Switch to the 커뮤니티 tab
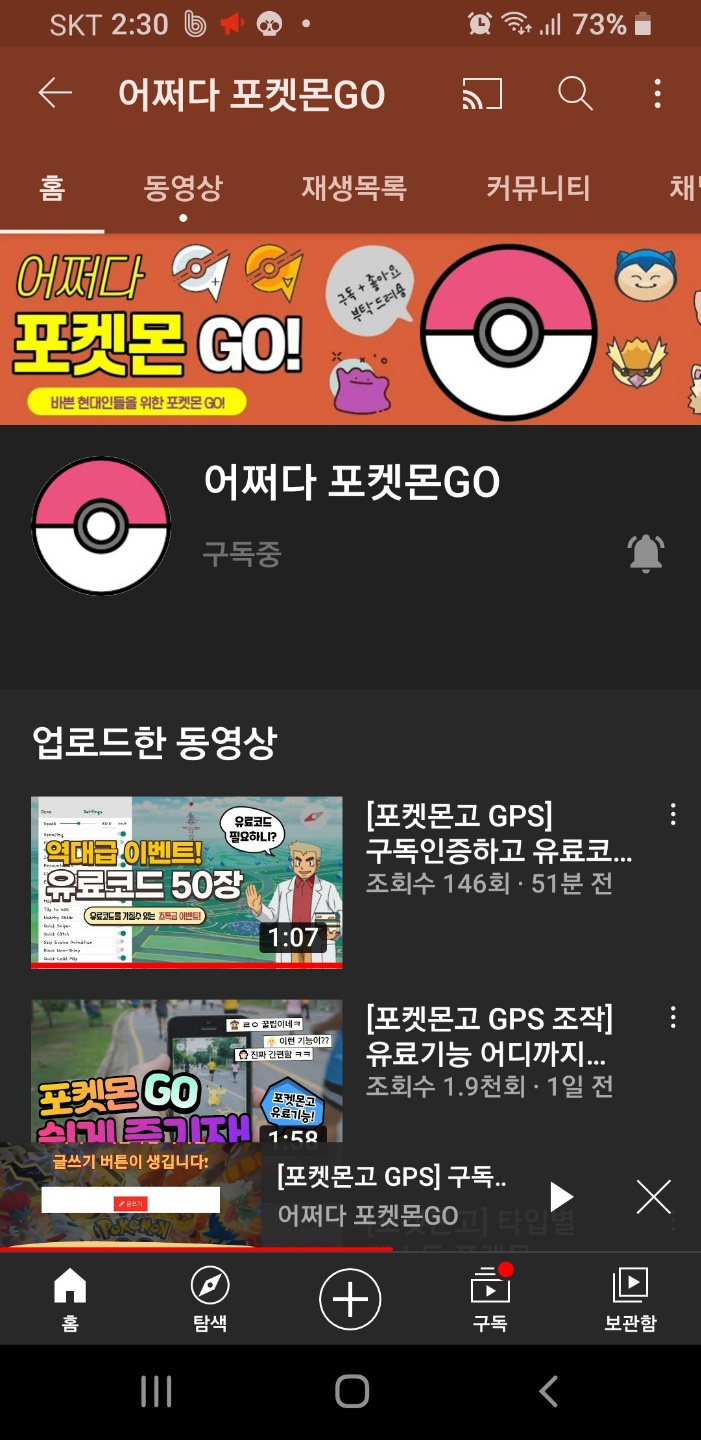Image resolution: width=701 pixels, height=1440 pixels. click(538, 187)
